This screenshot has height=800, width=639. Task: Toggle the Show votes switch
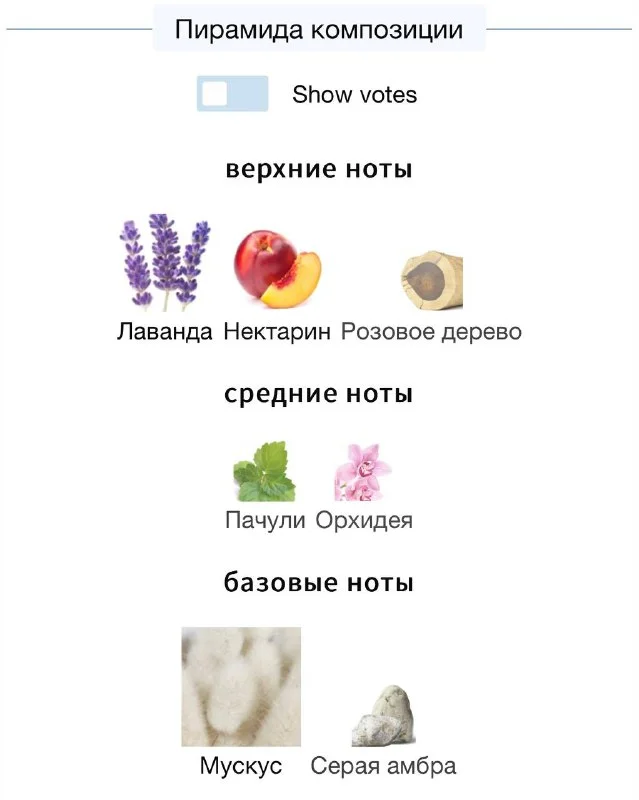232,94
